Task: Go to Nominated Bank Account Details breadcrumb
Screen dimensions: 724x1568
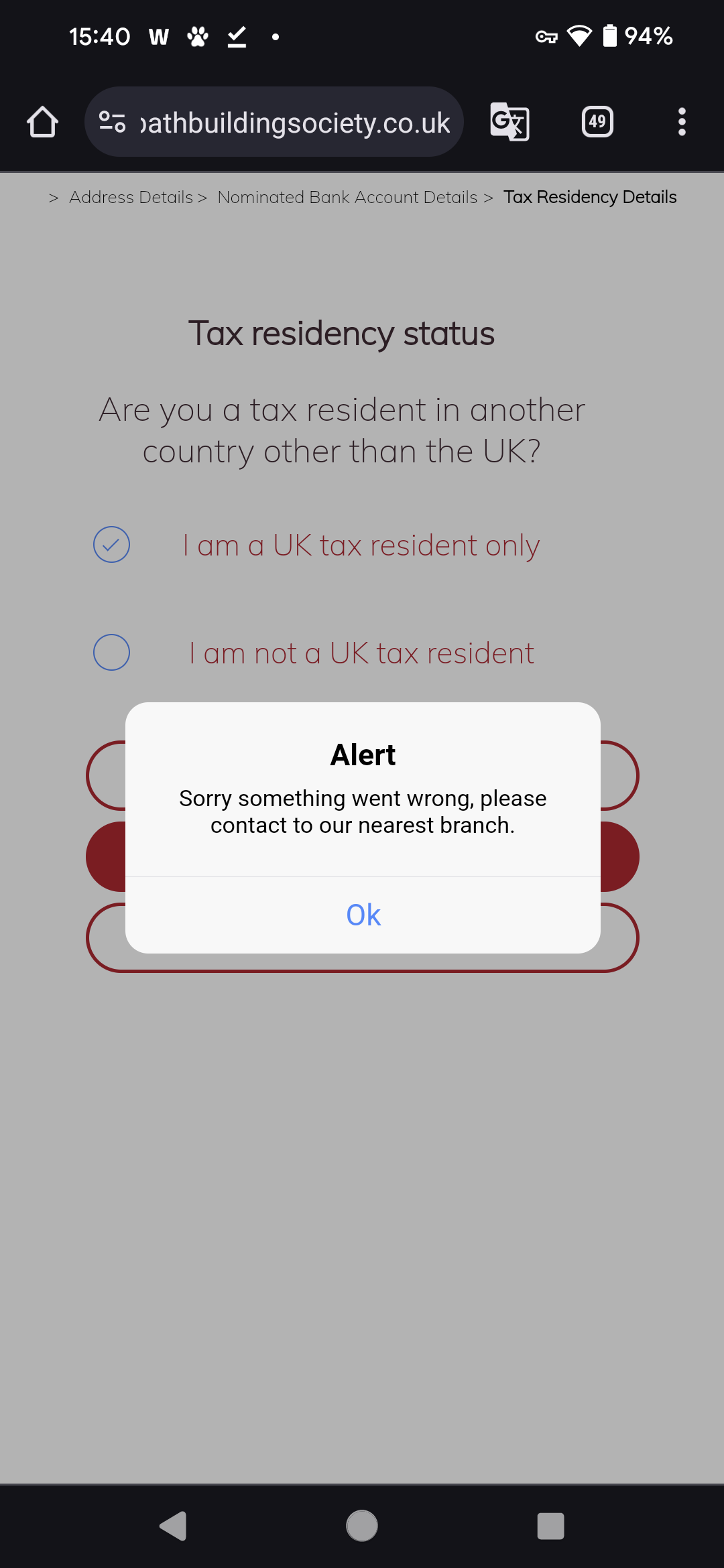Action: pyautogui.click(x=347, y=198)
